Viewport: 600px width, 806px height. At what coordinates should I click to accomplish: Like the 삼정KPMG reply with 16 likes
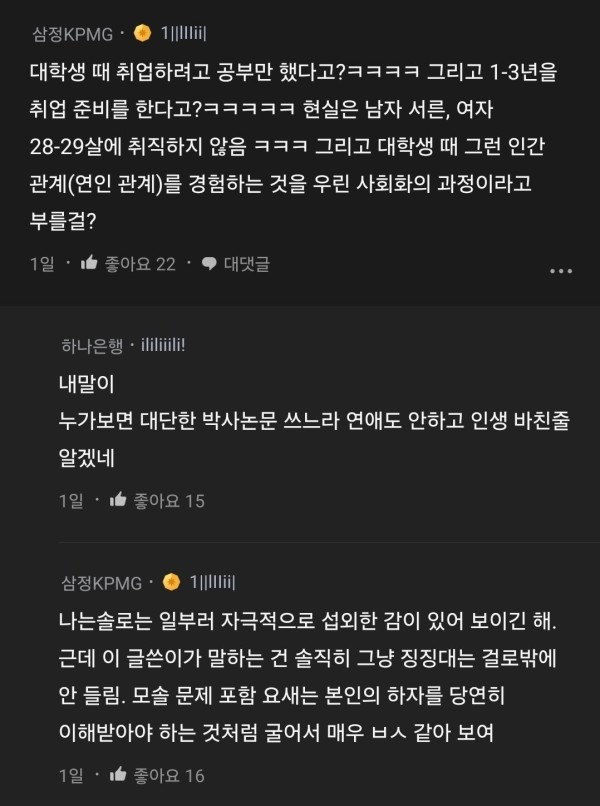(118, 774)
